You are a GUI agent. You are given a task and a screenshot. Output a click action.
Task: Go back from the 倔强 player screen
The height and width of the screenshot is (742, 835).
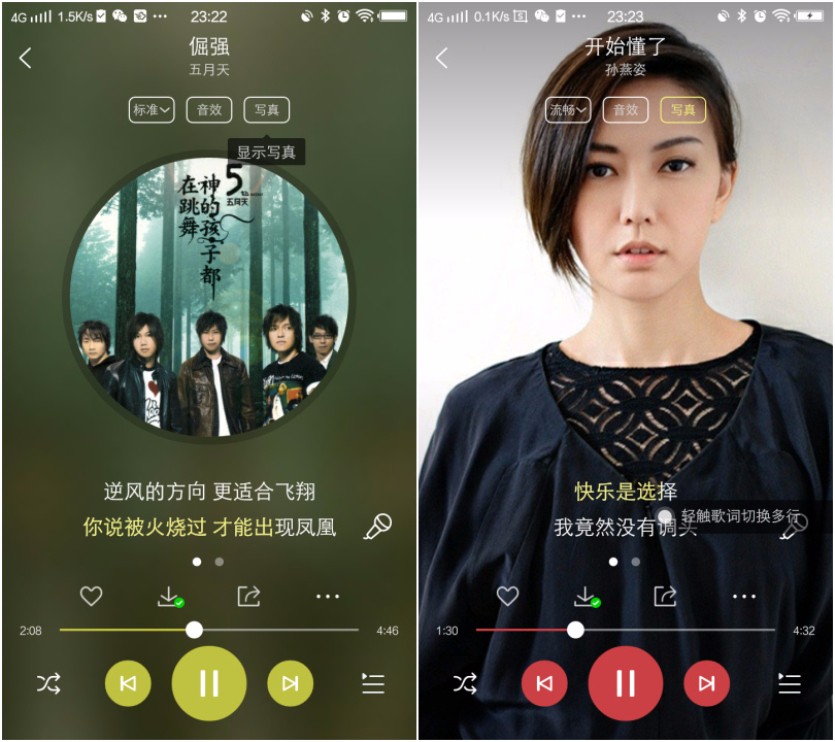coord(26,58)
